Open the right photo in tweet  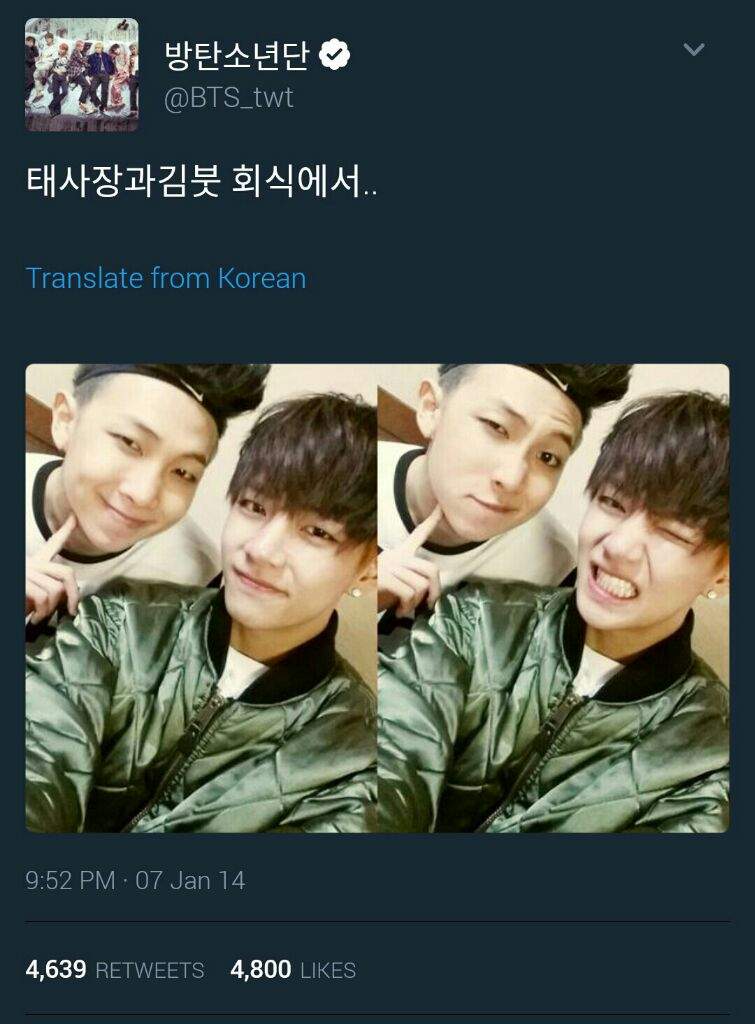[554, 598]
